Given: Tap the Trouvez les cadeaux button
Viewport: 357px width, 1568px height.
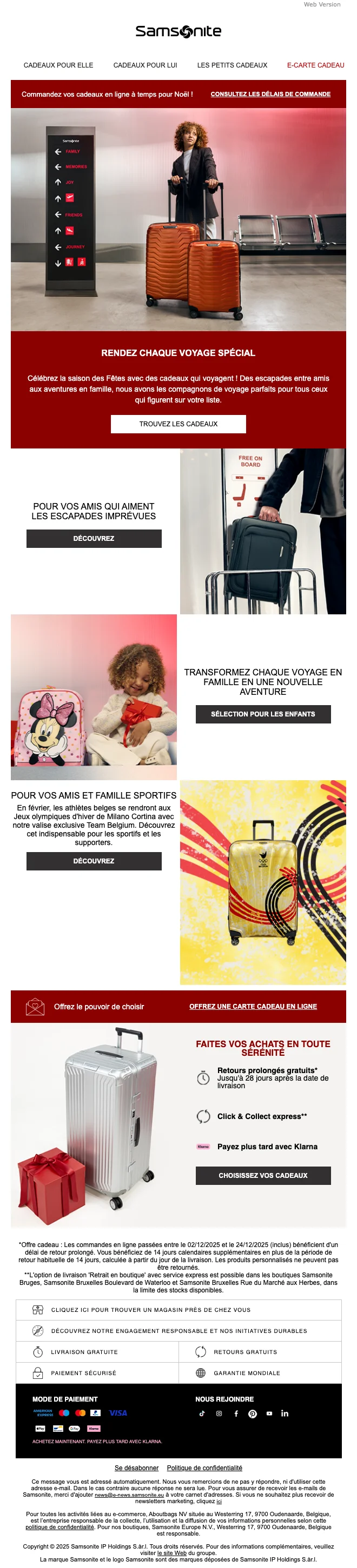Looking at the screenshot, I should pos(178,424).
